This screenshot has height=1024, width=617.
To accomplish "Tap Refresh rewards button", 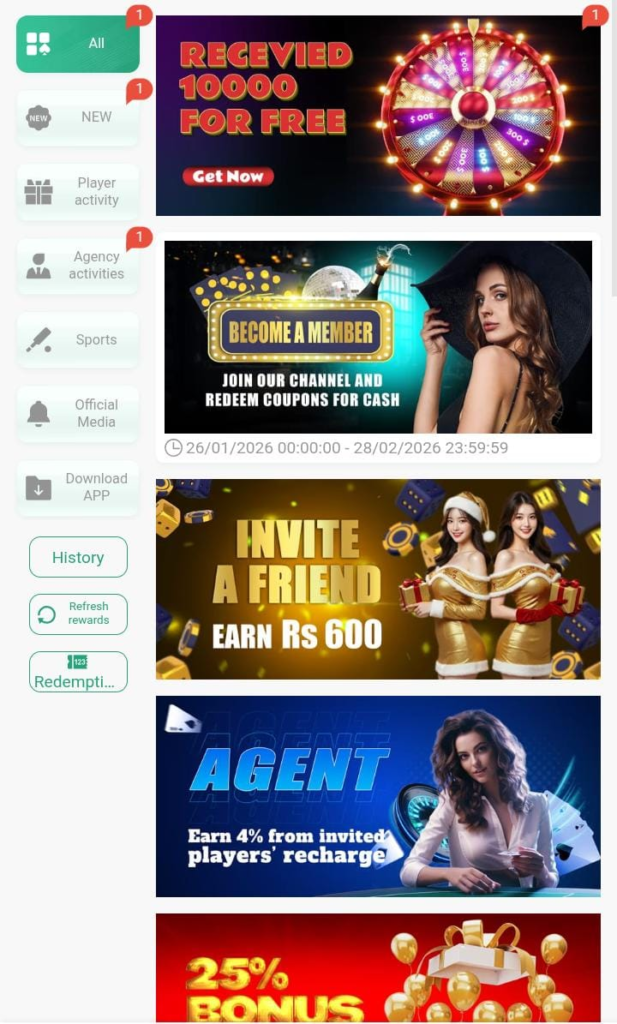I will click(78, 614).
